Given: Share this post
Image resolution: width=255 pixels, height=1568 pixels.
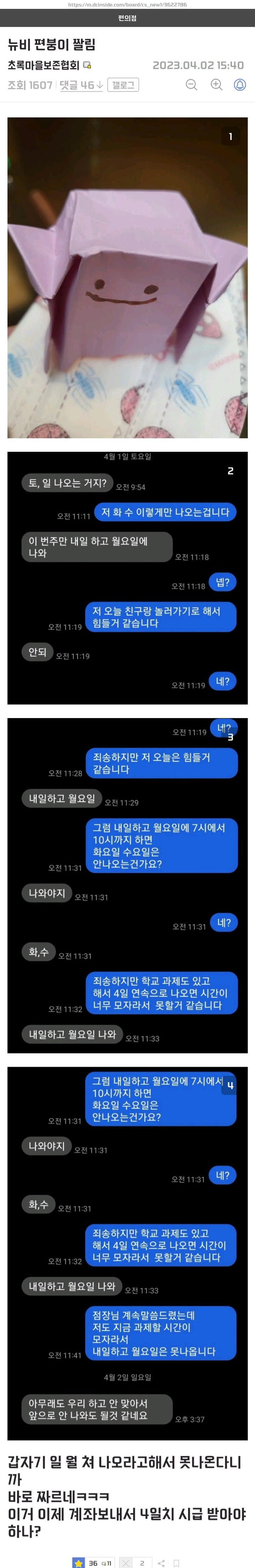Looking at the screenshot, I should click(x=161, y=1563).
